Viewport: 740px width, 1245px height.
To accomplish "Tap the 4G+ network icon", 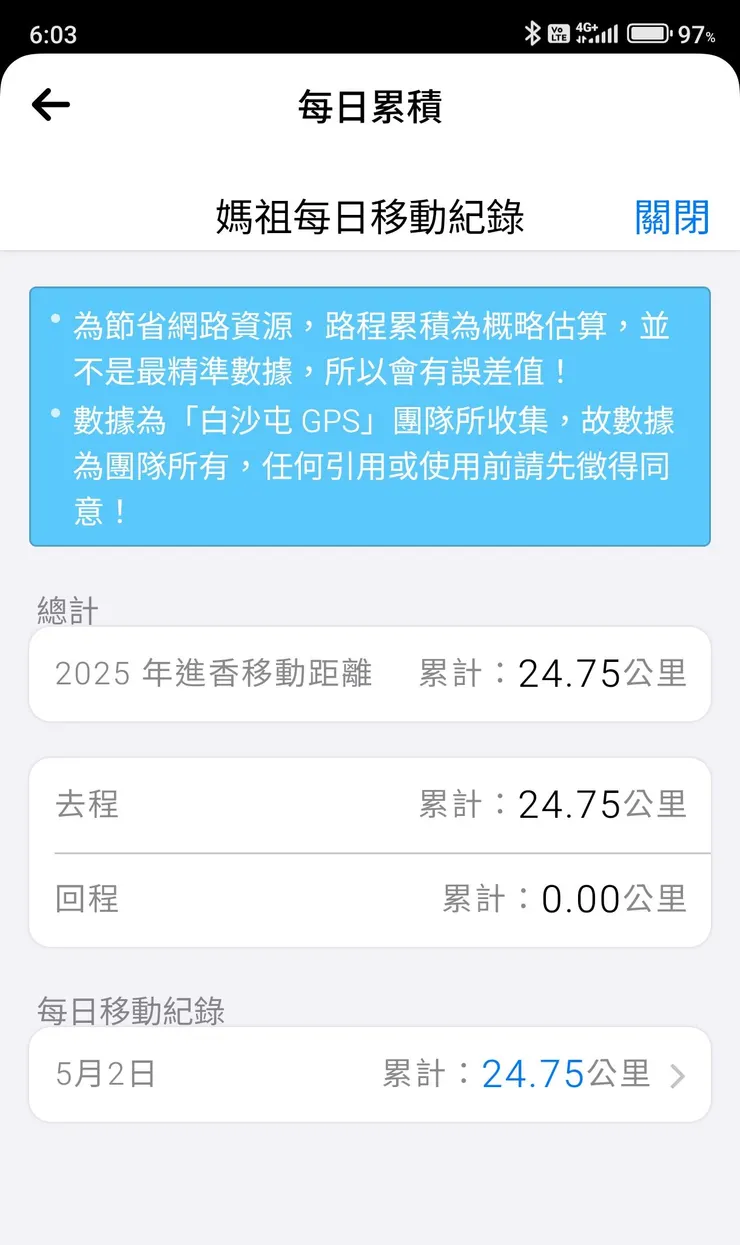I will (x=586, y=26).
